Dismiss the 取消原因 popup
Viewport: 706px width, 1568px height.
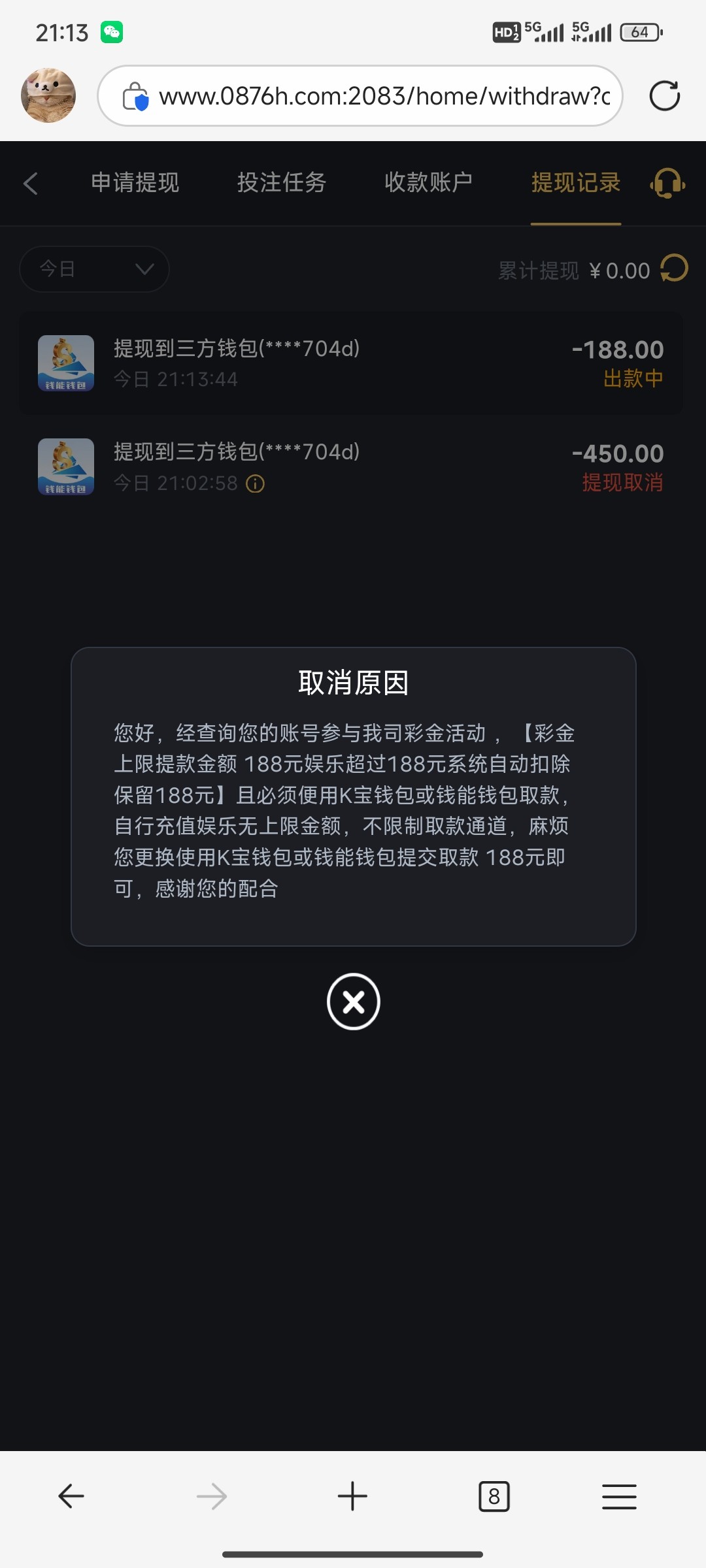353,1001
